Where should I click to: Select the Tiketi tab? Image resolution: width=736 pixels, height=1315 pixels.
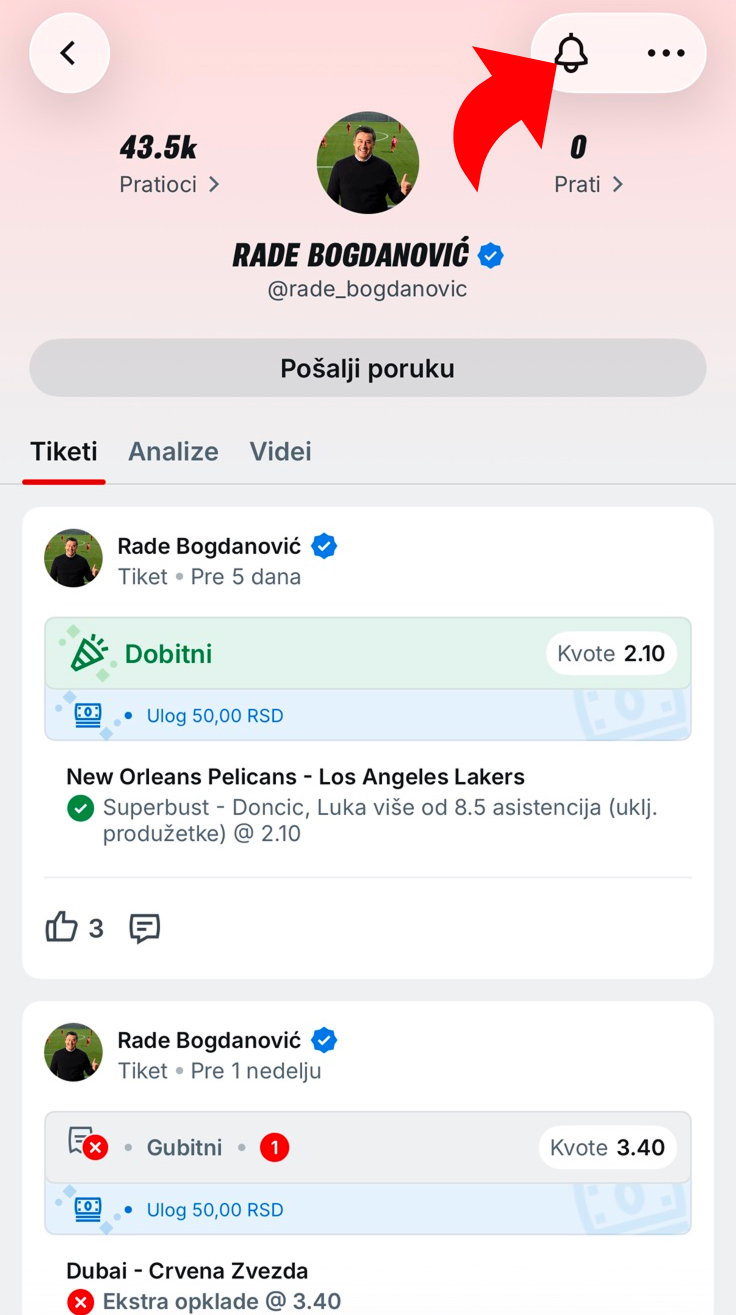[64, 452]
